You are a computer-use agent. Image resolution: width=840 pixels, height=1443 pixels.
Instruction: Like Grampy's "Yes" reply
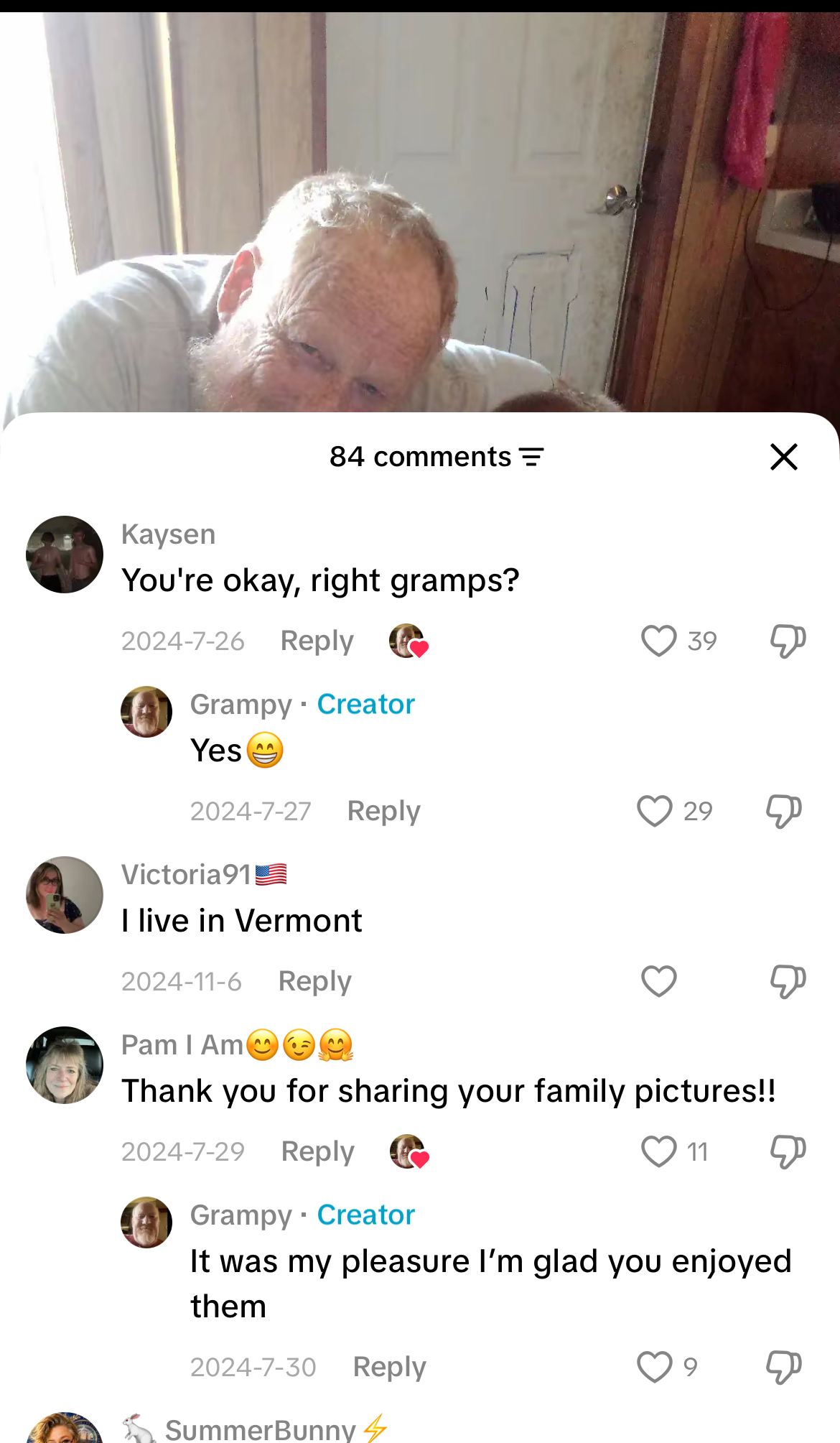[655, 811]
